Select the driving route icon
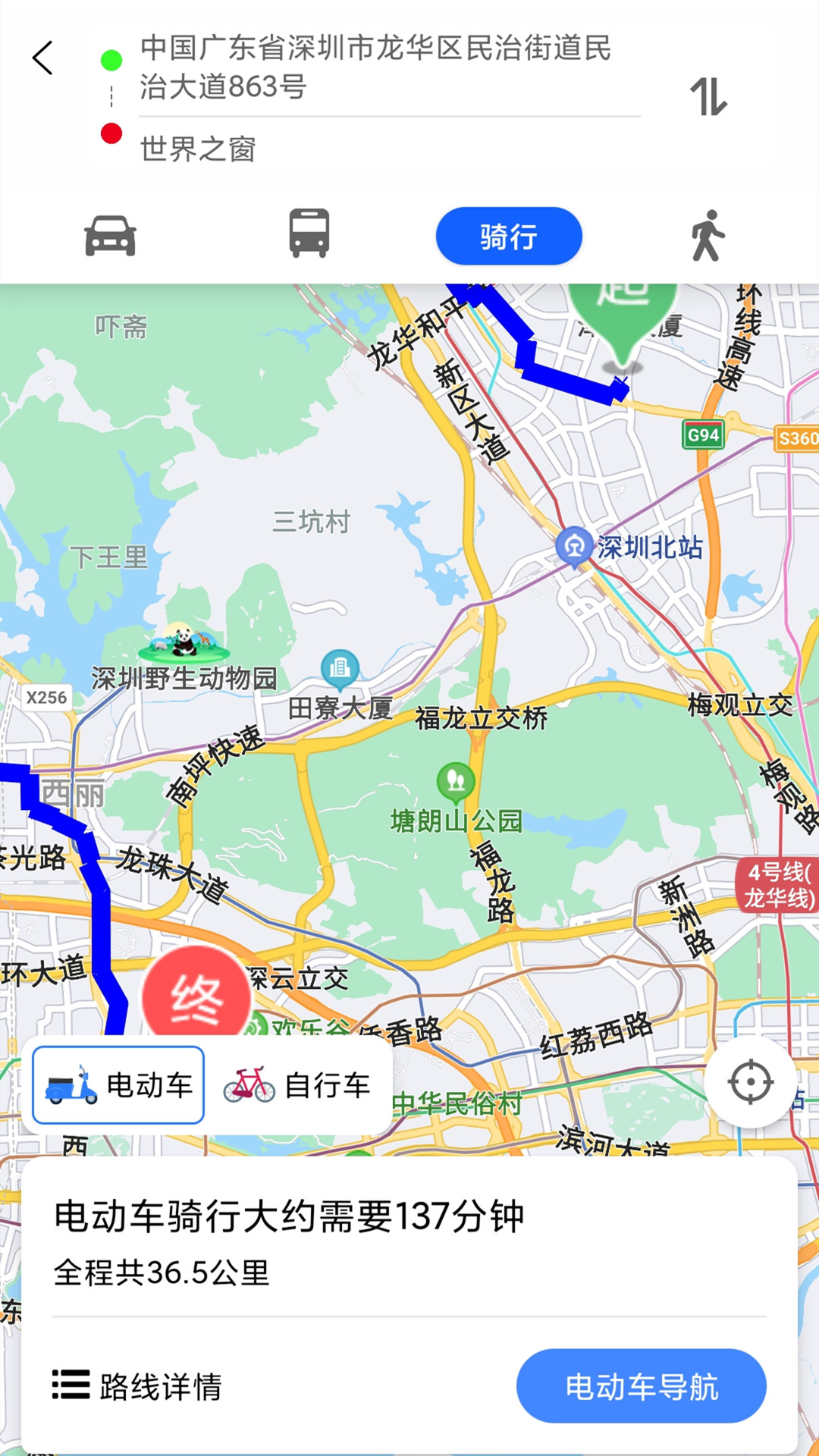This screenshot has width=819, height=1456. (110, 236)
